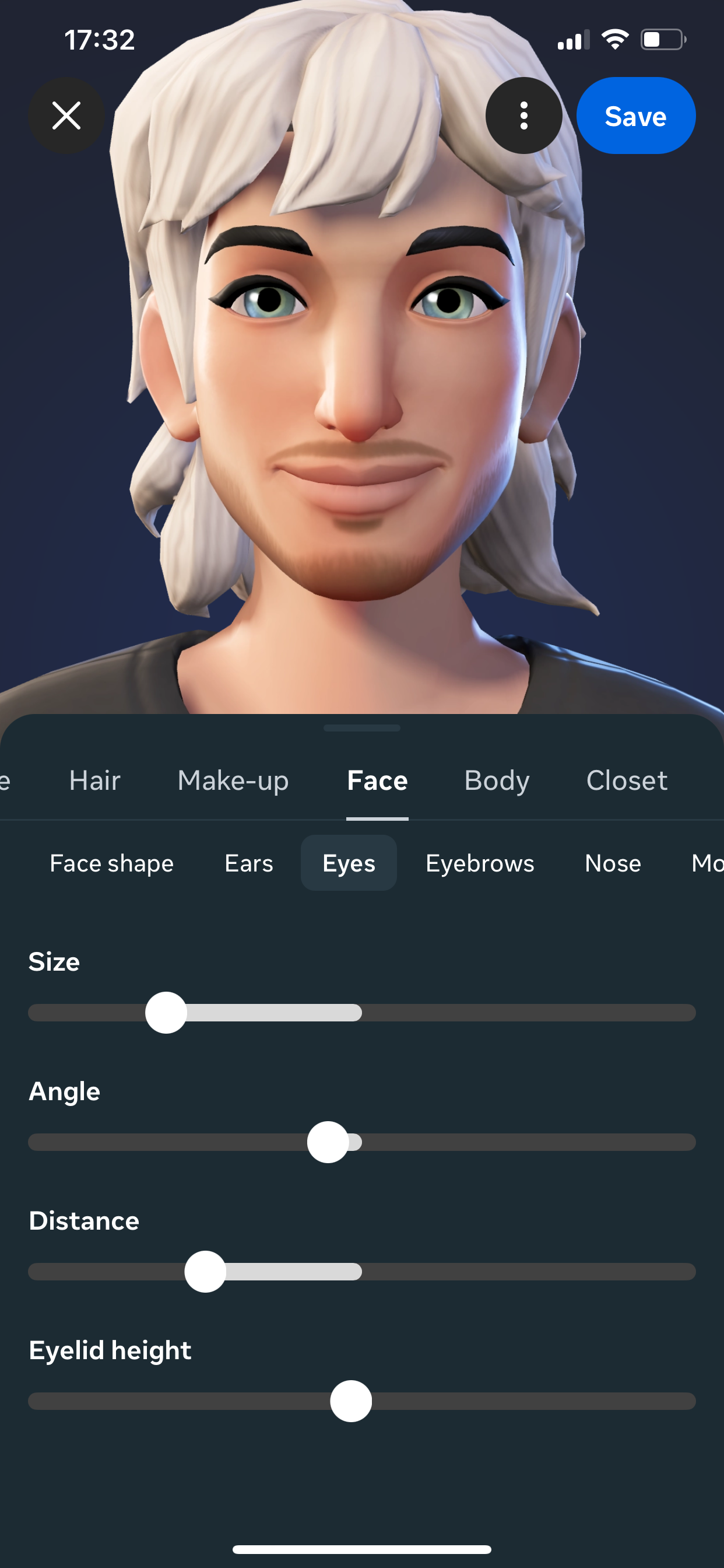Choose the Ears subcategory
This screenshot has width=724, height=1568.
click(x=249, y=863)
